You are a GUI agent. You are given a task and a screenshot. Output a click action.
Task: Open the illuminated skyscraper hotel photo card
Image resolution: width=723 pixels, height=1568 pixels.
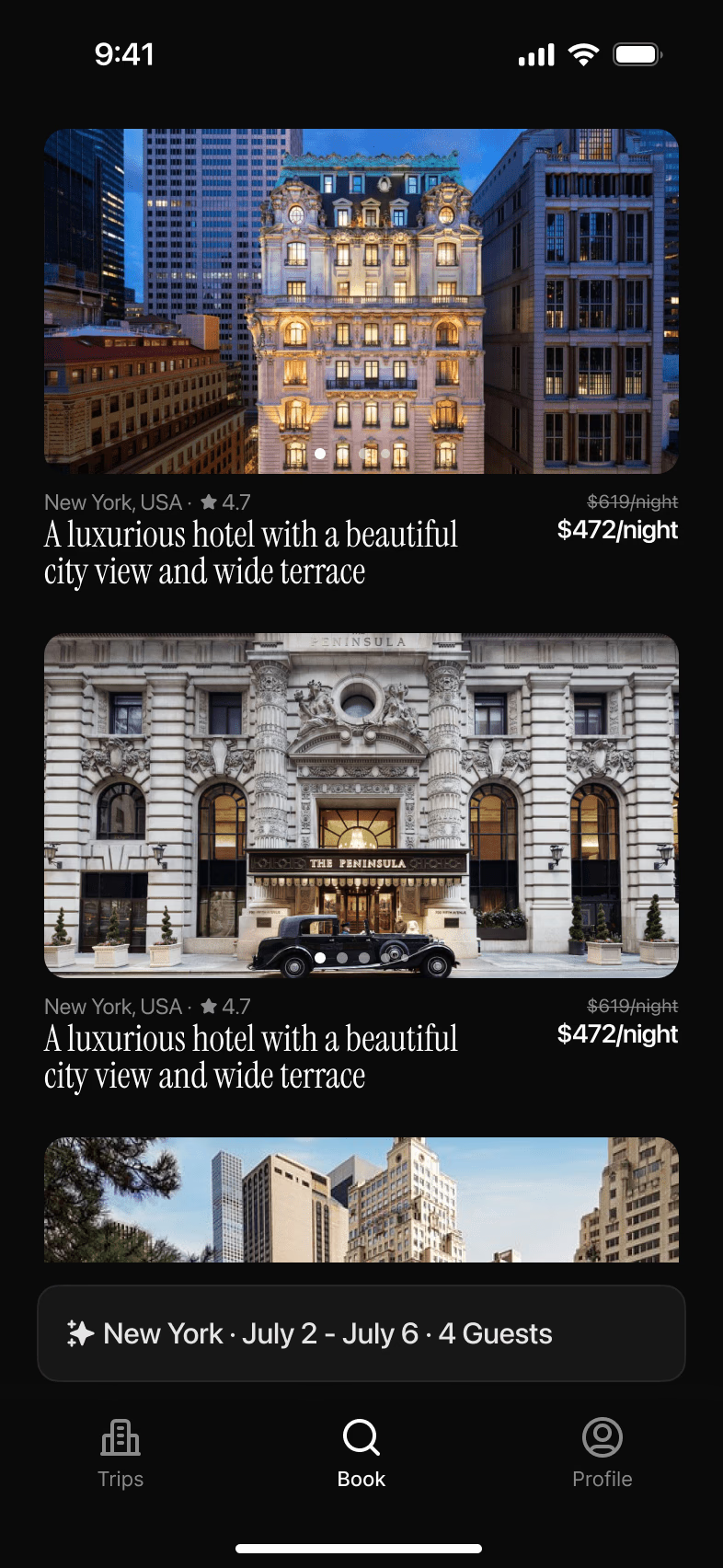(x=361, y=301)
